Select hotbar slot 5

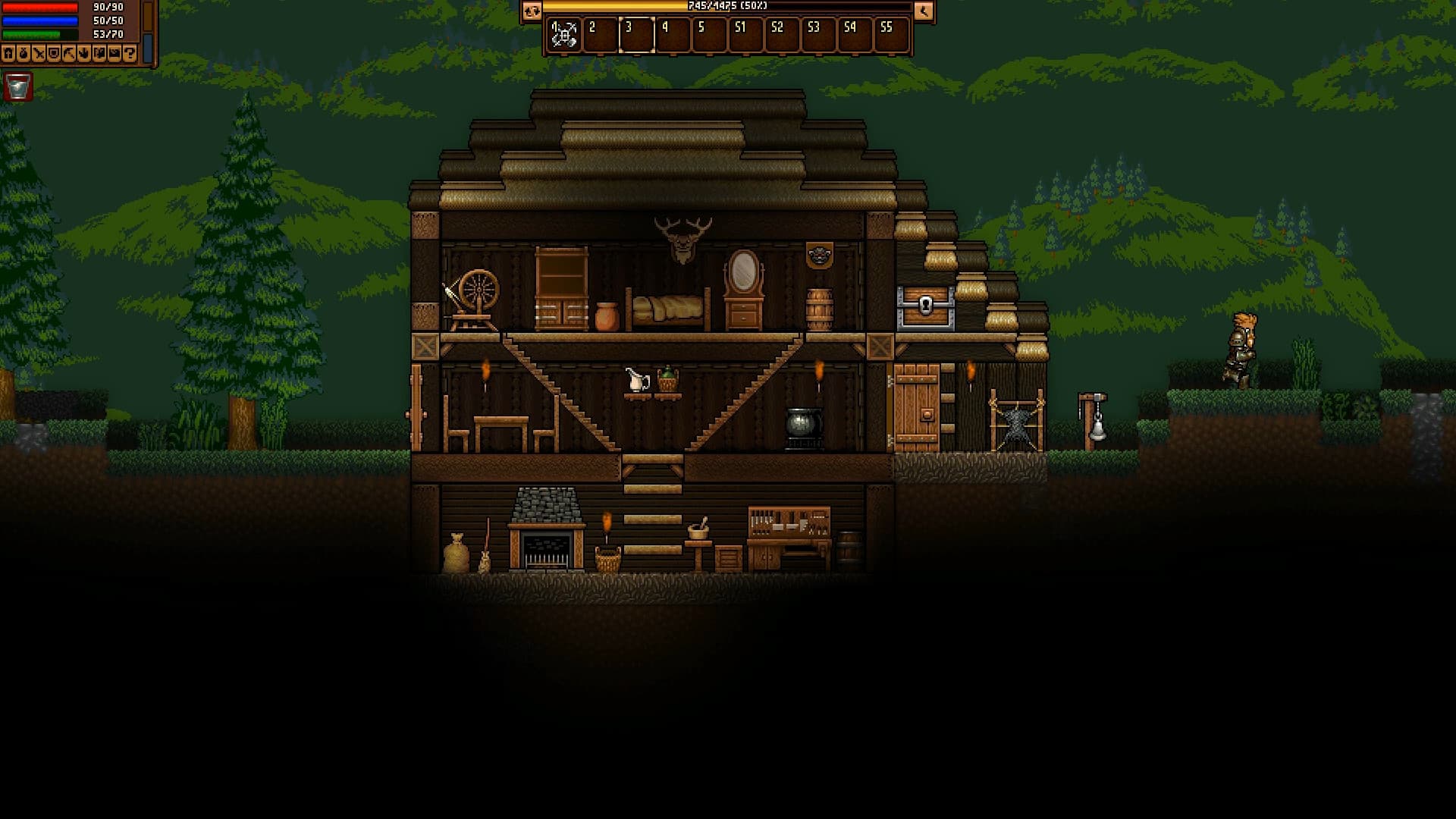pyautogui.click(x=710, y=35)
